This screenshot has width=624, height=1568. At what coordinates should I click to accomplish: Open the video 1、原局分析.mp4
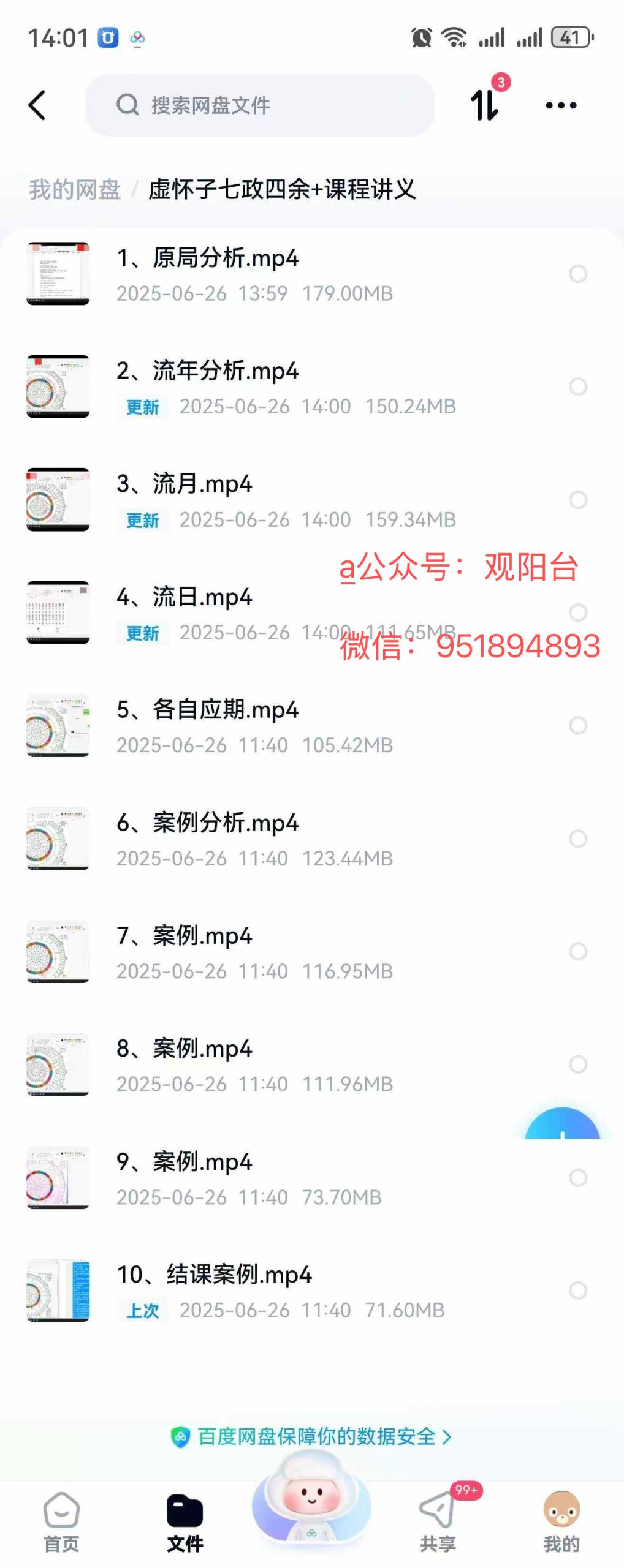[207, 258]
